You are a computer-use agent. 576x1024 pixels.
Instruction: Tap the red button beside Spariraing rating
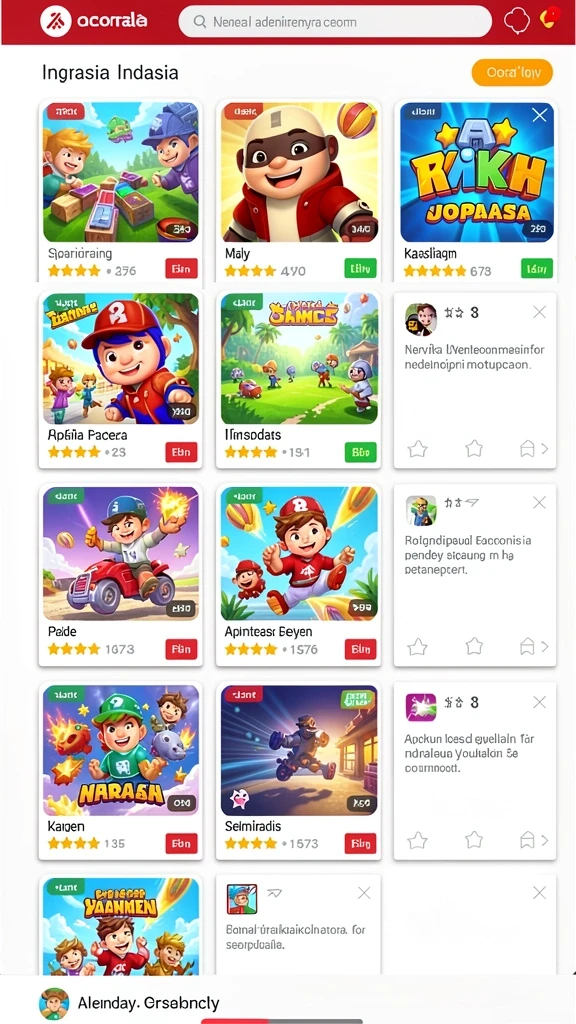point(181,268)
